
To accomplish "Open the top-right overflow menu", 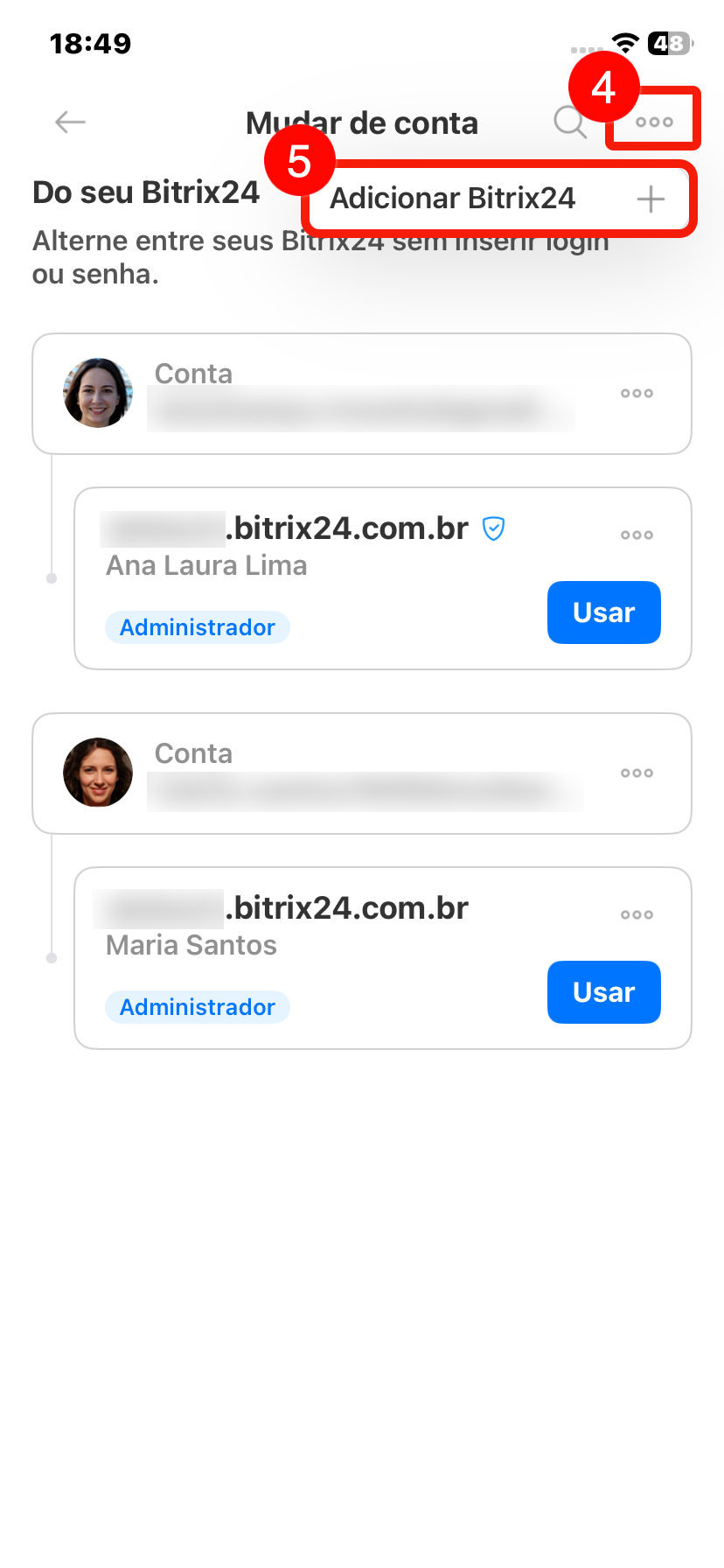I will pyautogui.click(x=654, y=122).
